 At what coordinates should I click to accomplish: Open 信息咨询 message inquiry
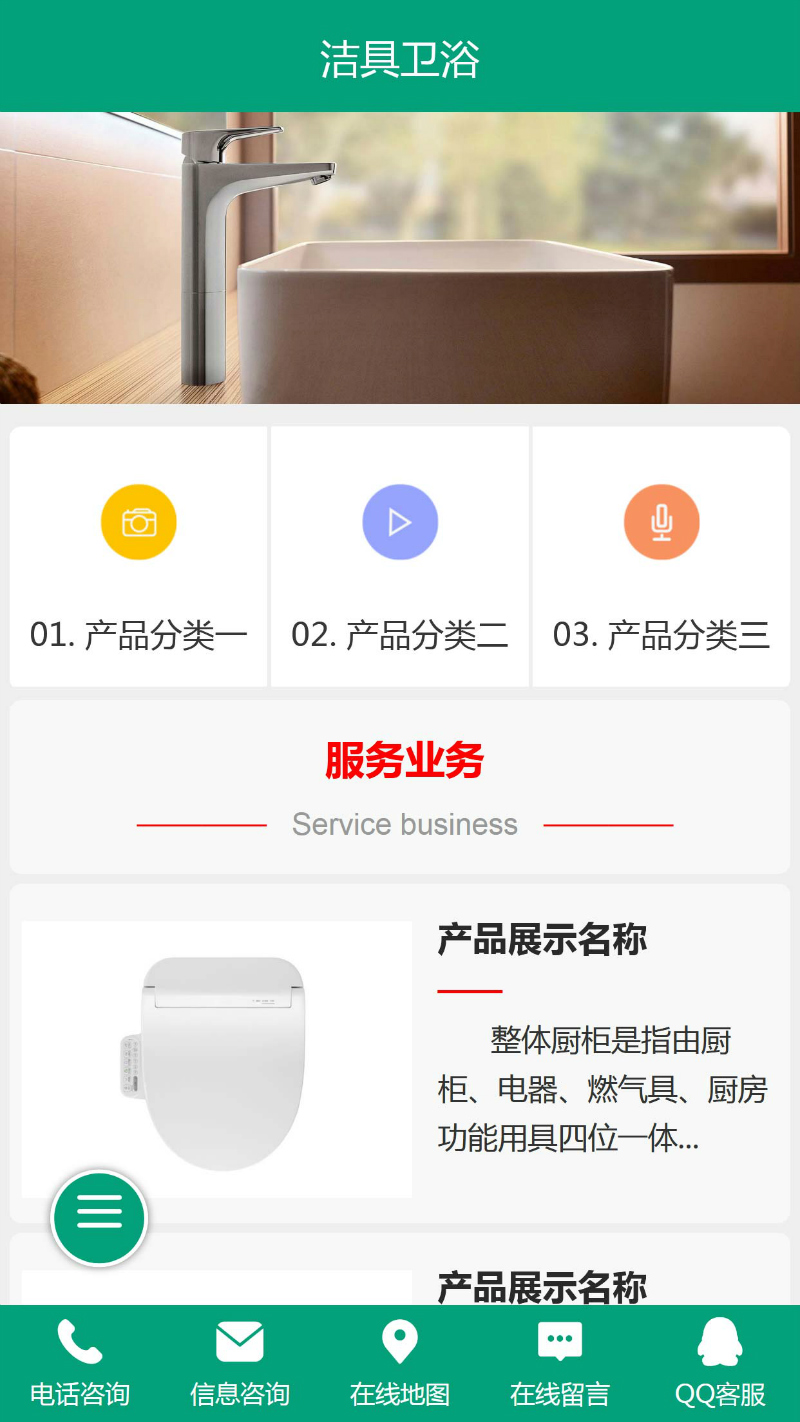coord(240,1363)
